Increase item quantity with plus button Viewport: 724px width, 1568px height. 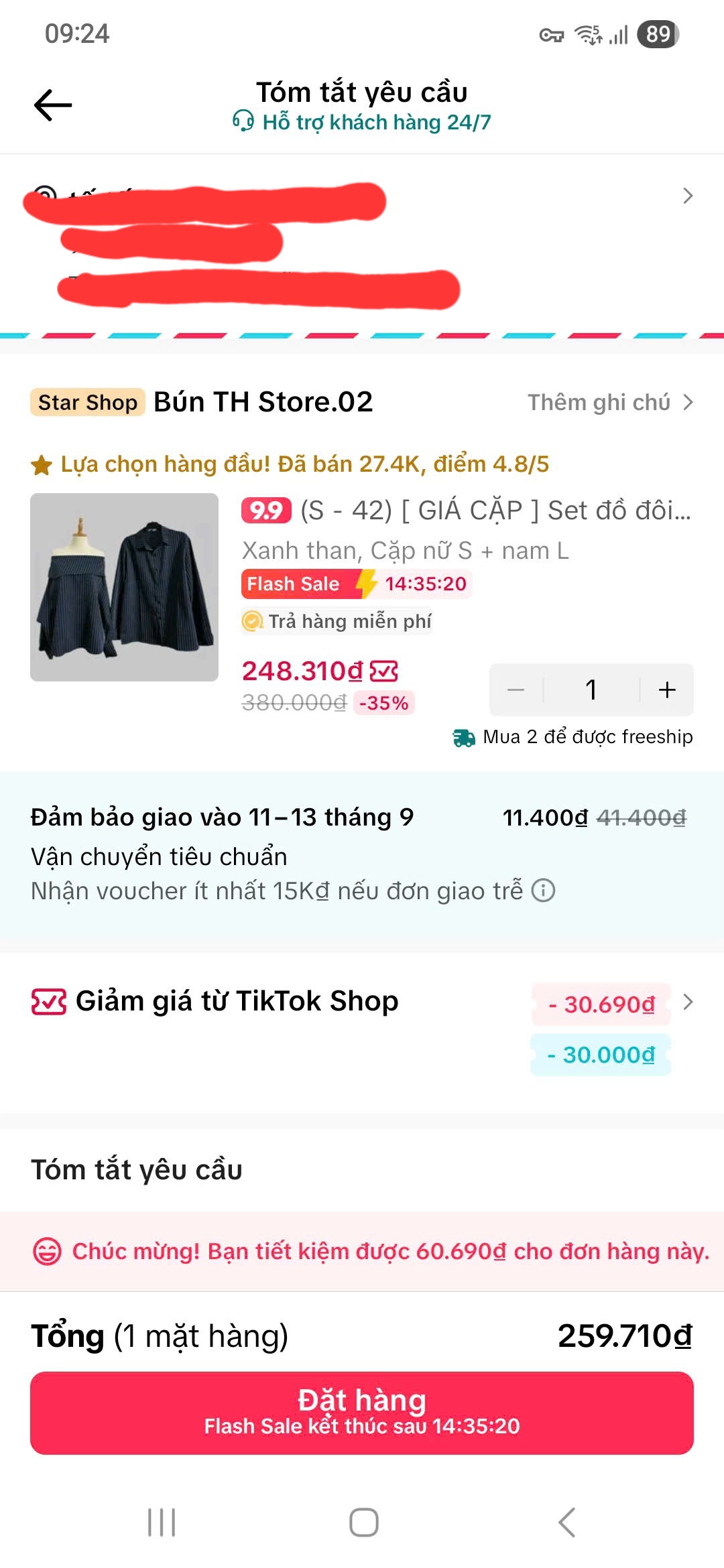[666, 690]
